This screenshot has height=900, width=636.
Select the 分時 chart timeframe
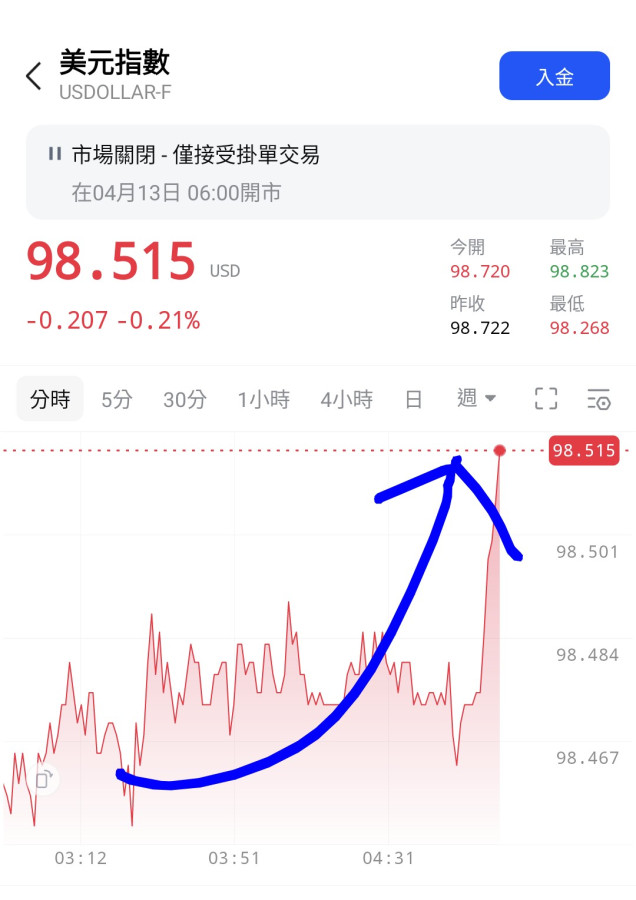point(50,399)
